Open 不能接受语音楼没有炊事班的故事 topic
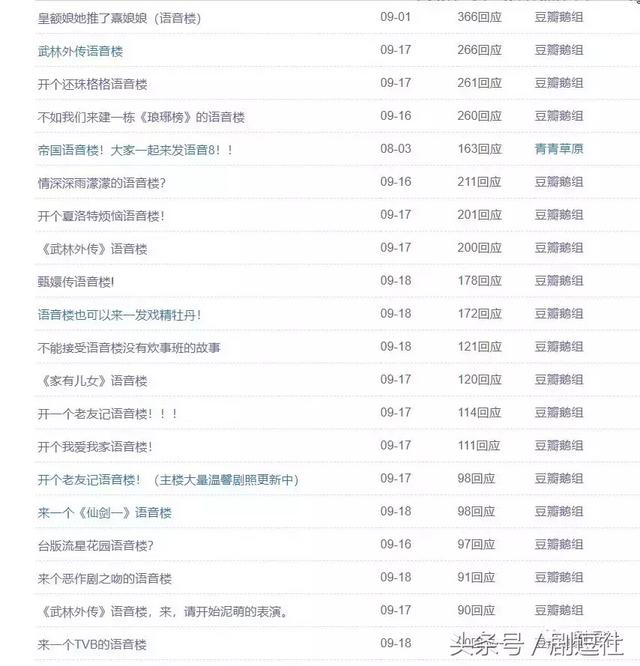The width and height of the screenshot is (640, 666). pyautogui.click(x=129, y=348)
